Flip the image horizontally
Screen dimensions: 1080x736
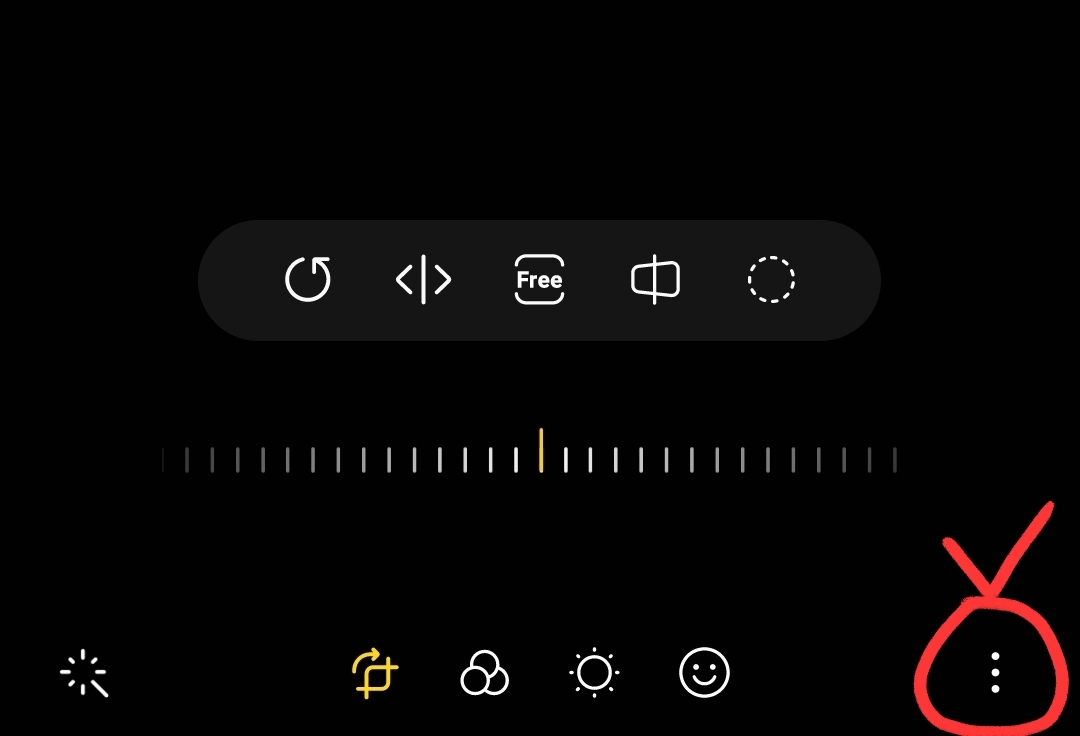424,279
